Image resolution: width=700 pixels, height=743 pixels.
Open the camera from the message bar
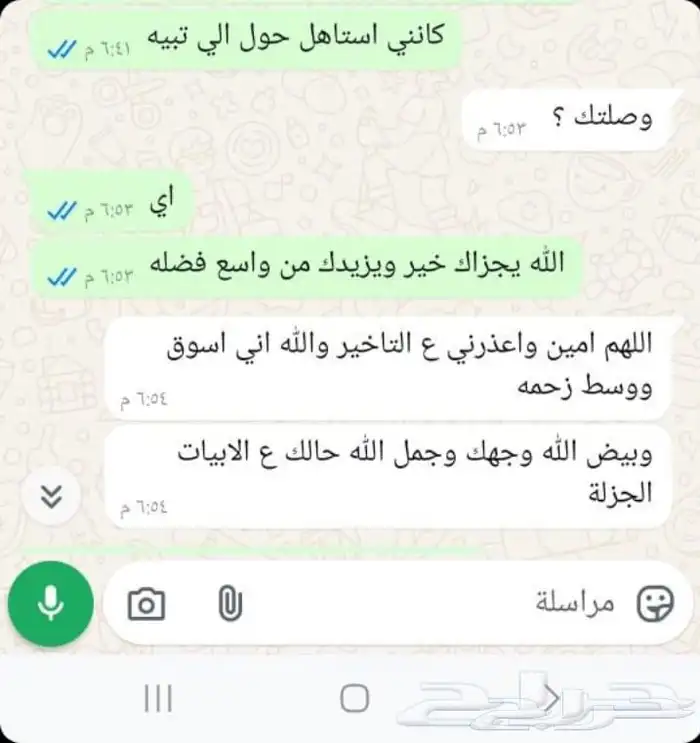click(x=146, y=603)
